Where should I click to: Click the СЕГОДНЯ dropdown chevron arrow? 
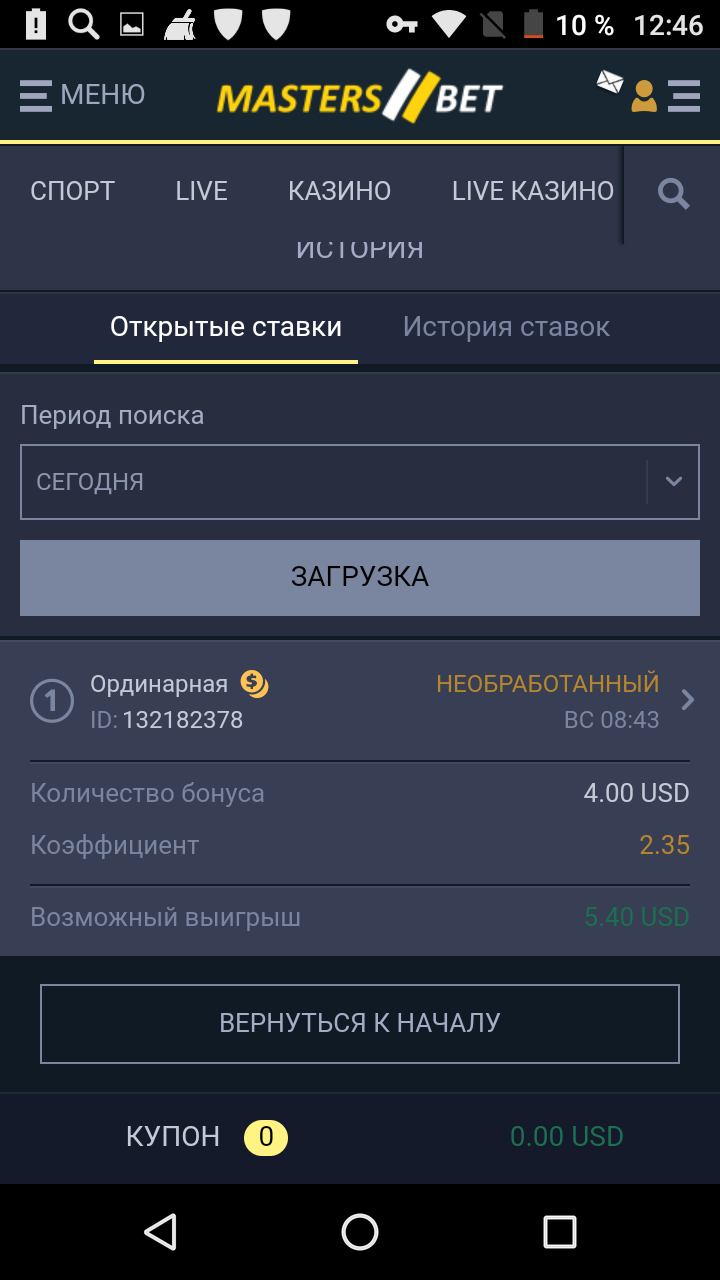pyautogui.click(x=673, y=482)
